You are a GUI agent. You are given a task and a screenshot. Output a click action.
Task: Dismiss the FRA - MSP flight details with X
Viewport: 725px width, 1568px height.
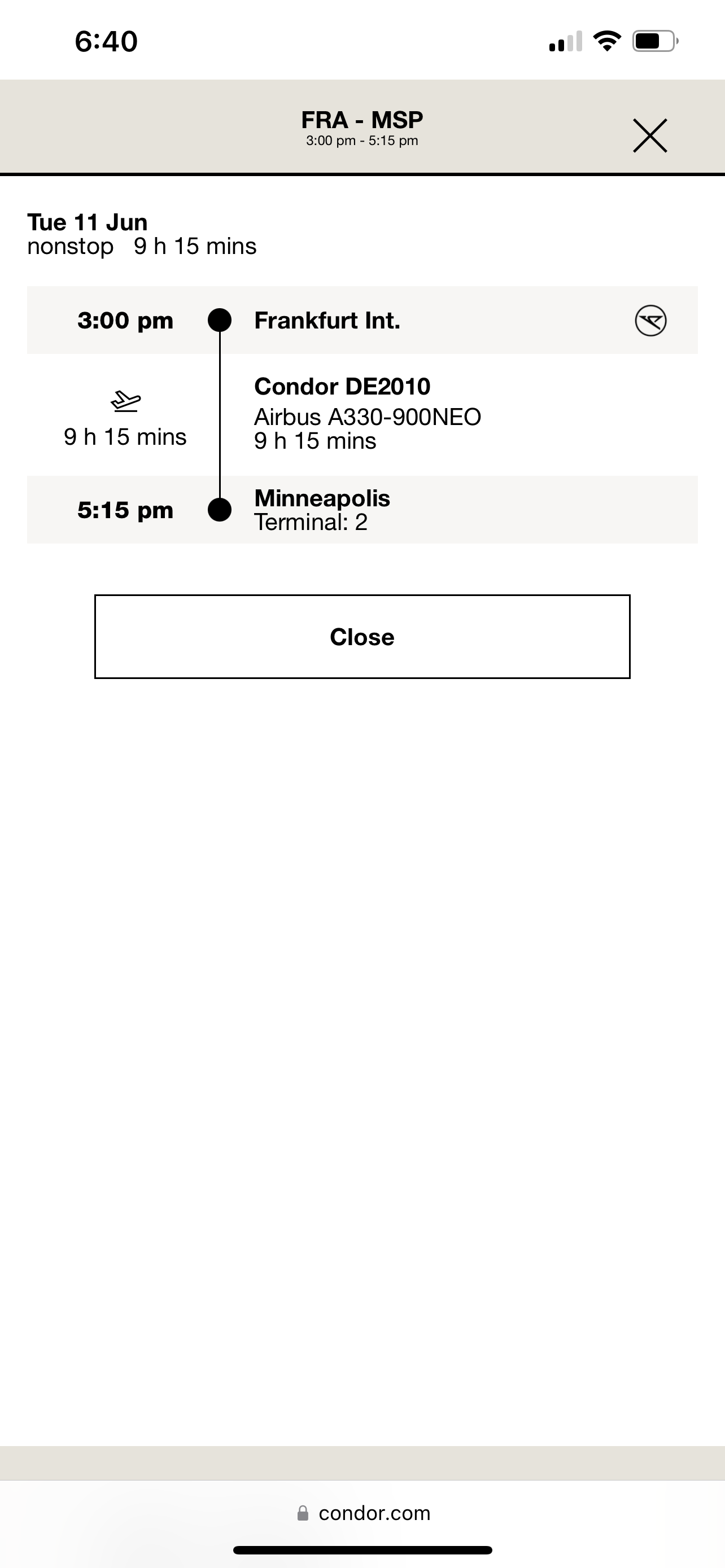coord(649,135)
